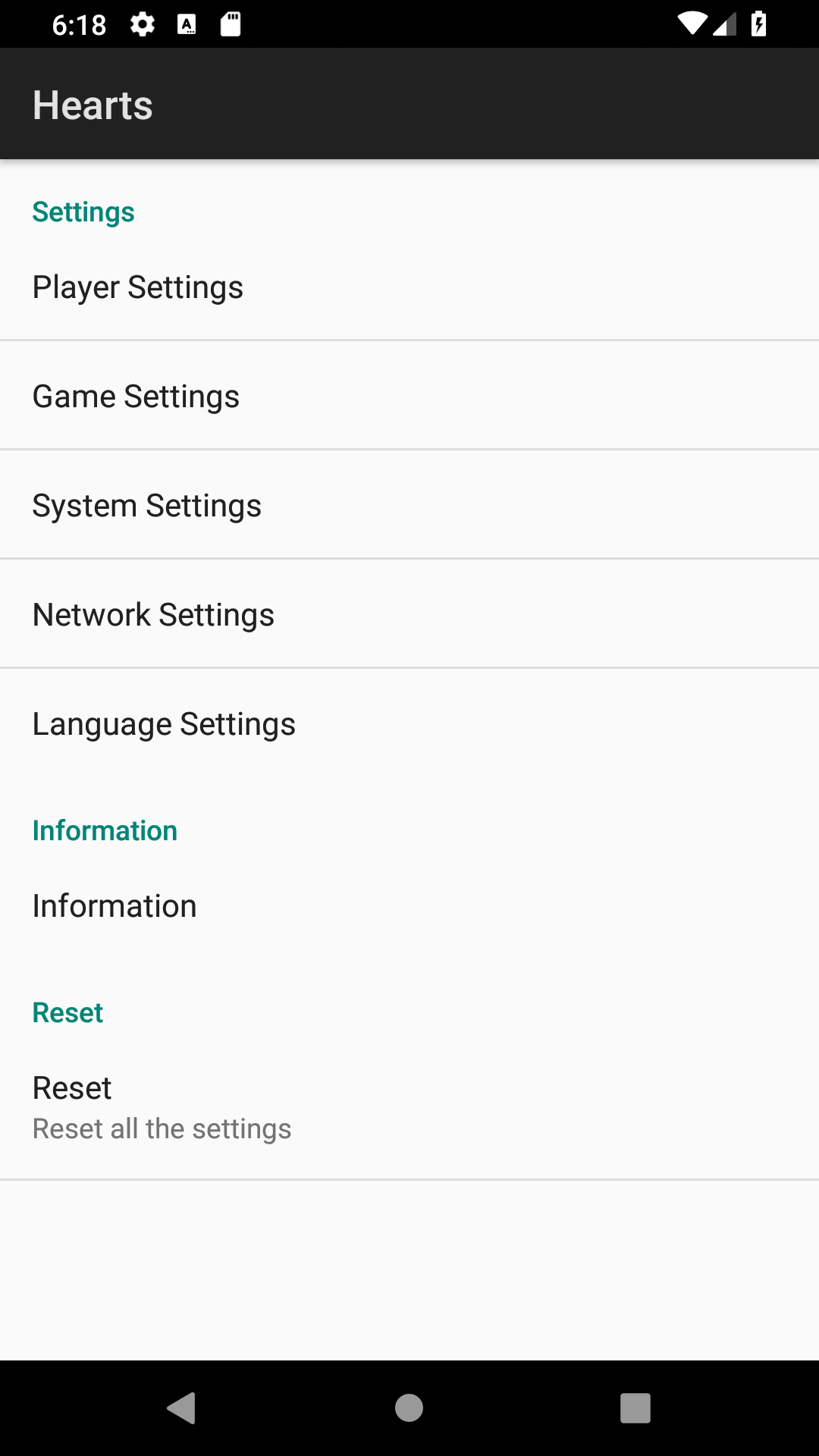Open the Information entry
This screenshot has width=819, height=1456.
(115, 905)
